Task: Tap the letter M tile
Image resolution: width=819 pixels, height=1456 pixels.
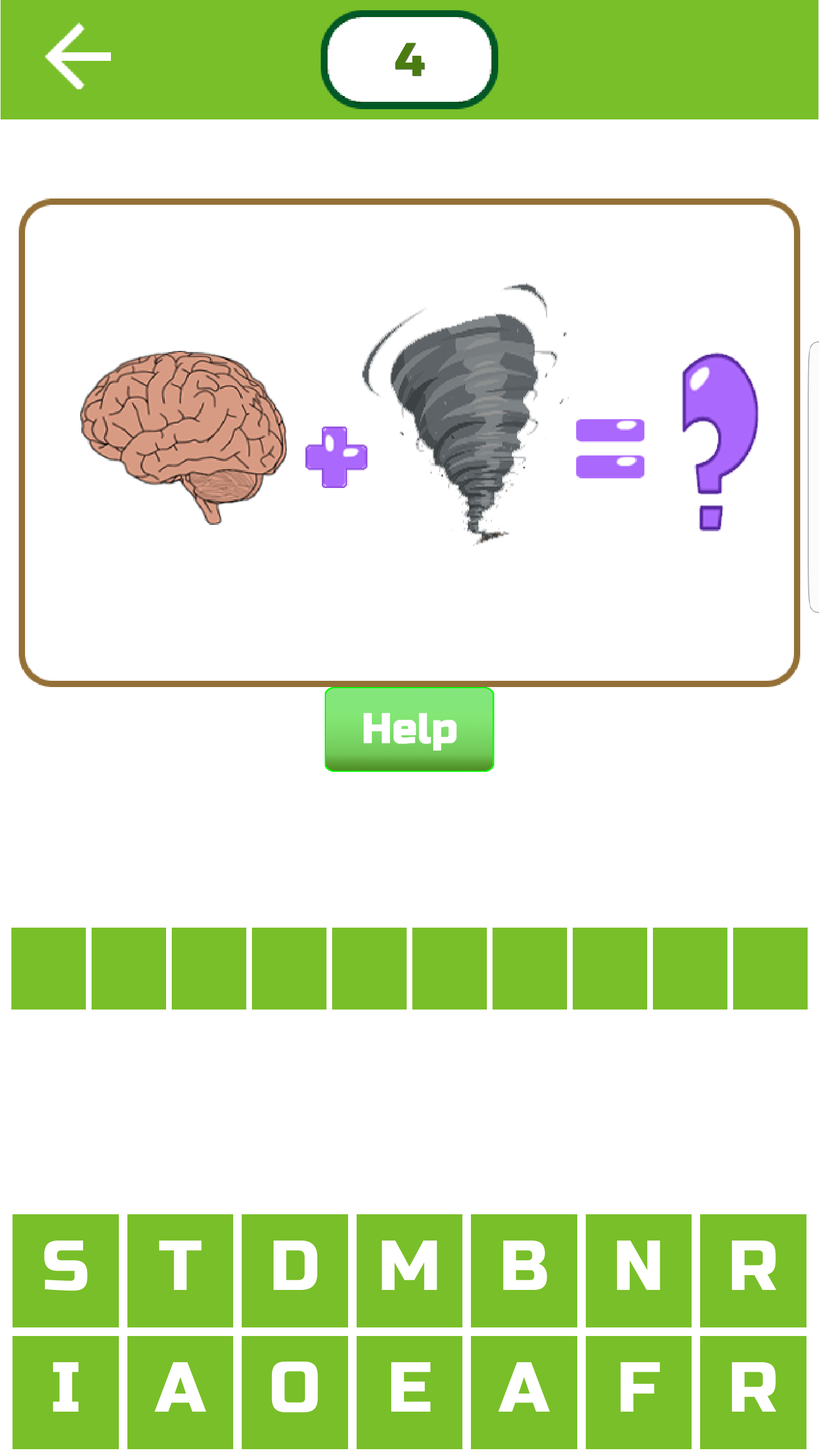Action: (x=409, y=1271)
